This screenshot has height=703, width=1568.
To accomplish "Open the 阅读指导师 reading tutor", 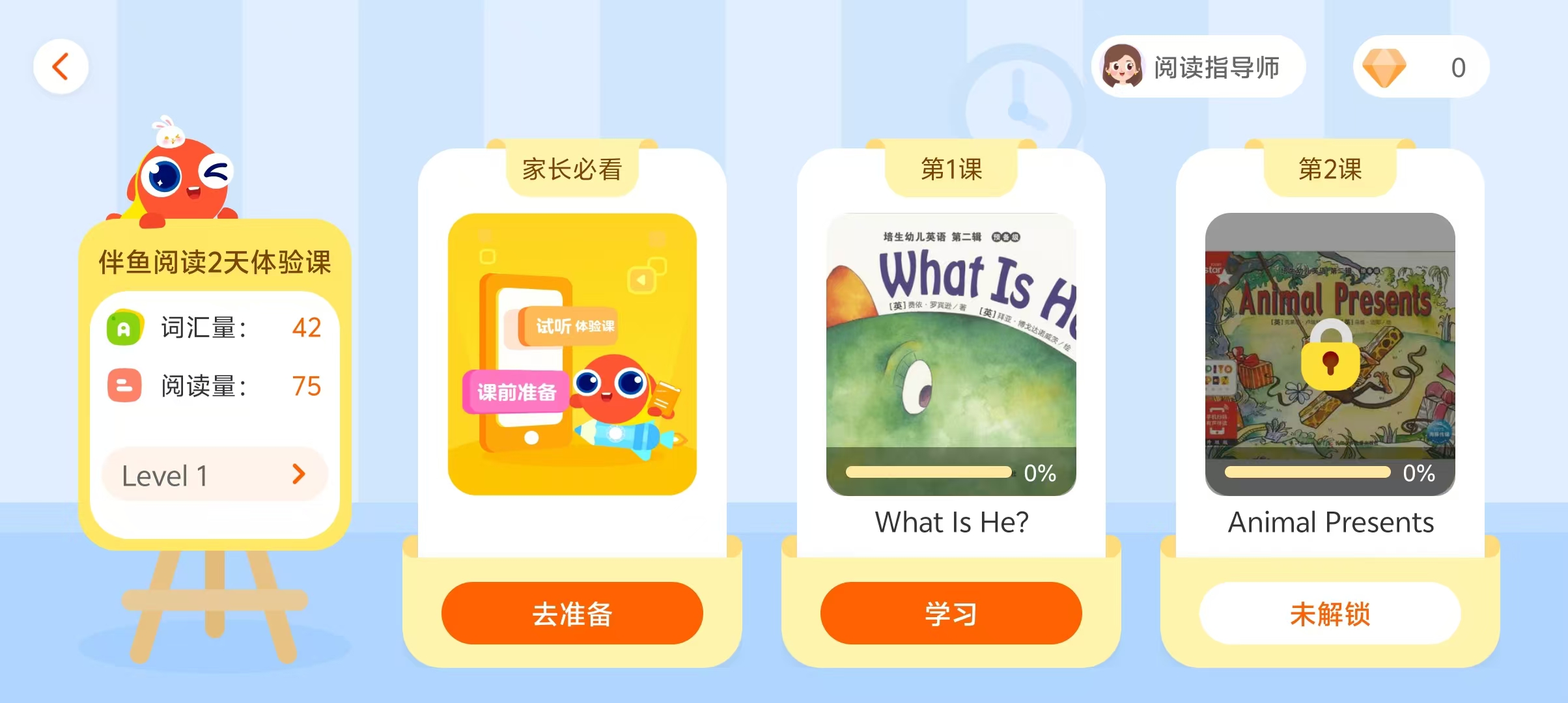I will [1198, 67].
